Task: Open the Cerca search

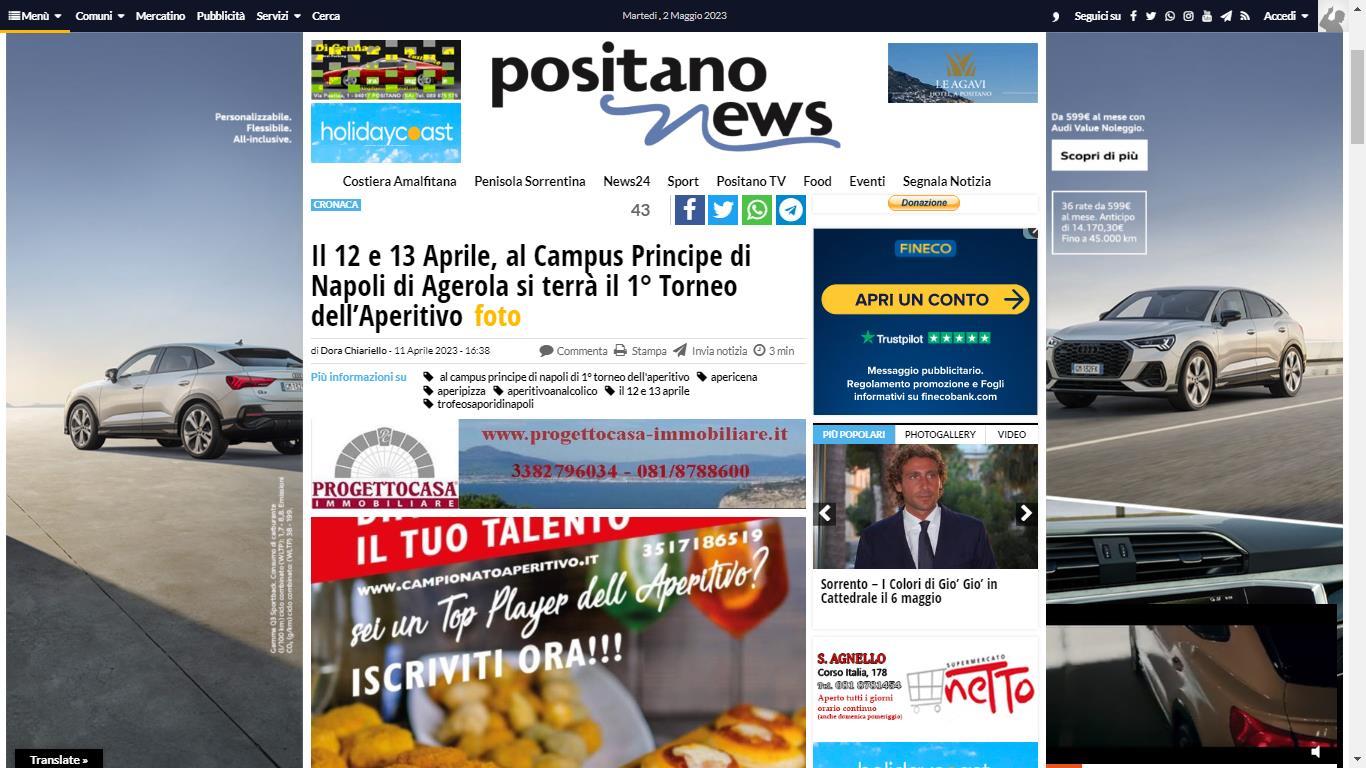Action: click(325, 16)
